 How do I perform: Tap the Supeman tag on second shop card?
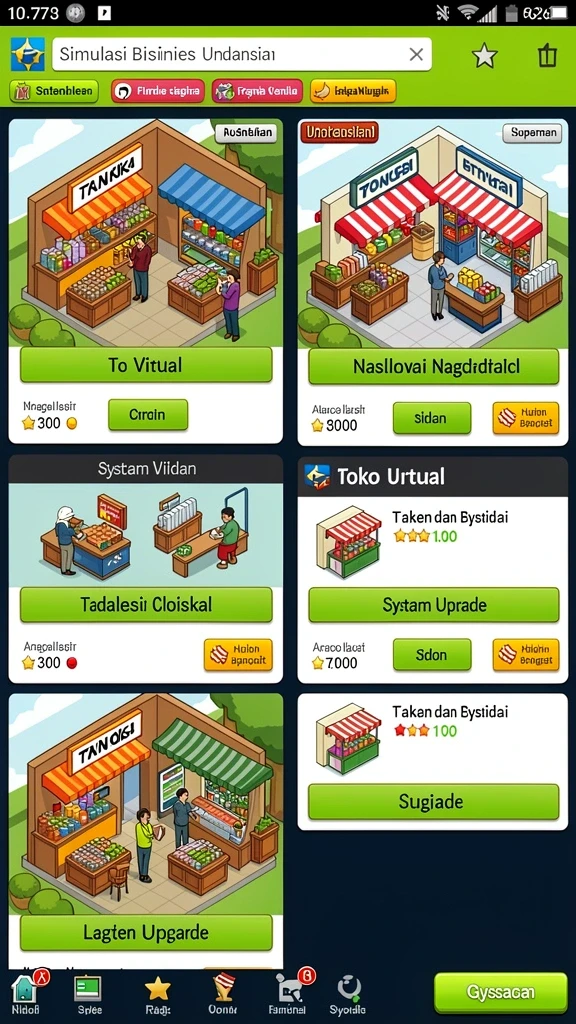[x=534, y=133]
